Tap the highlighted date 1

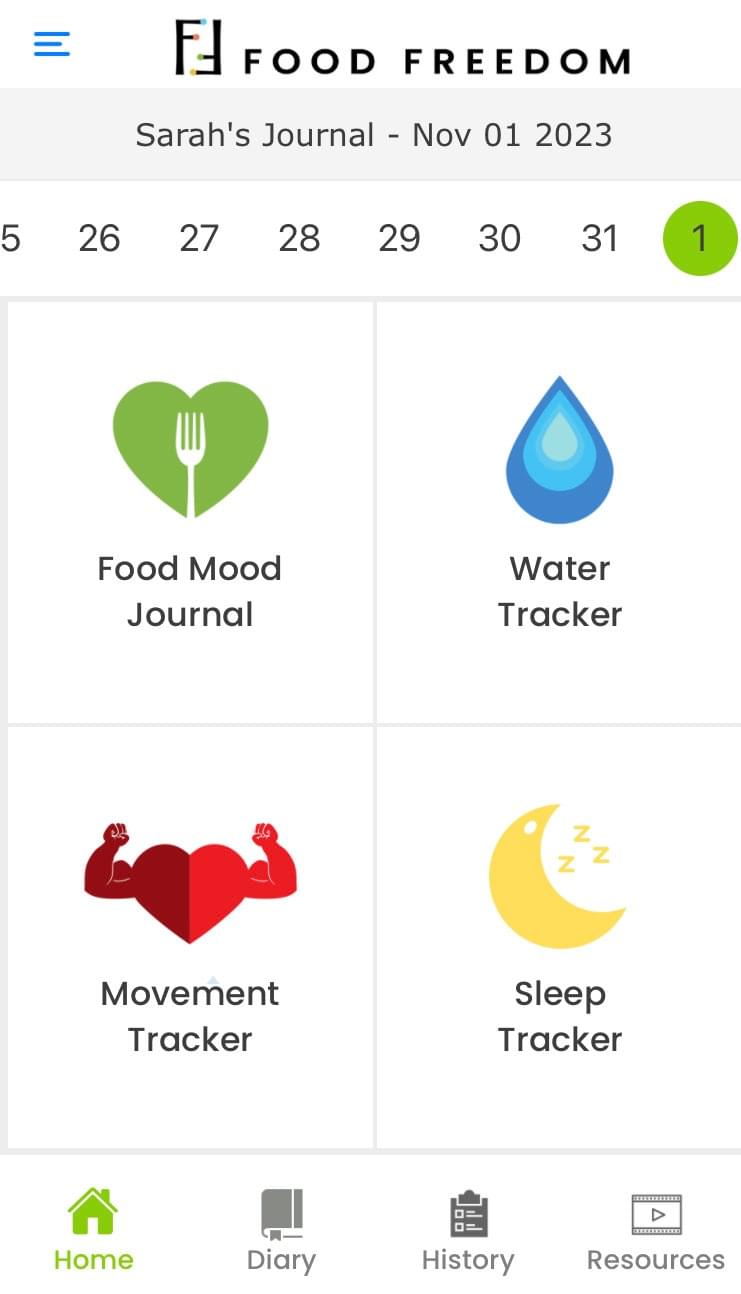coord(699,238)
